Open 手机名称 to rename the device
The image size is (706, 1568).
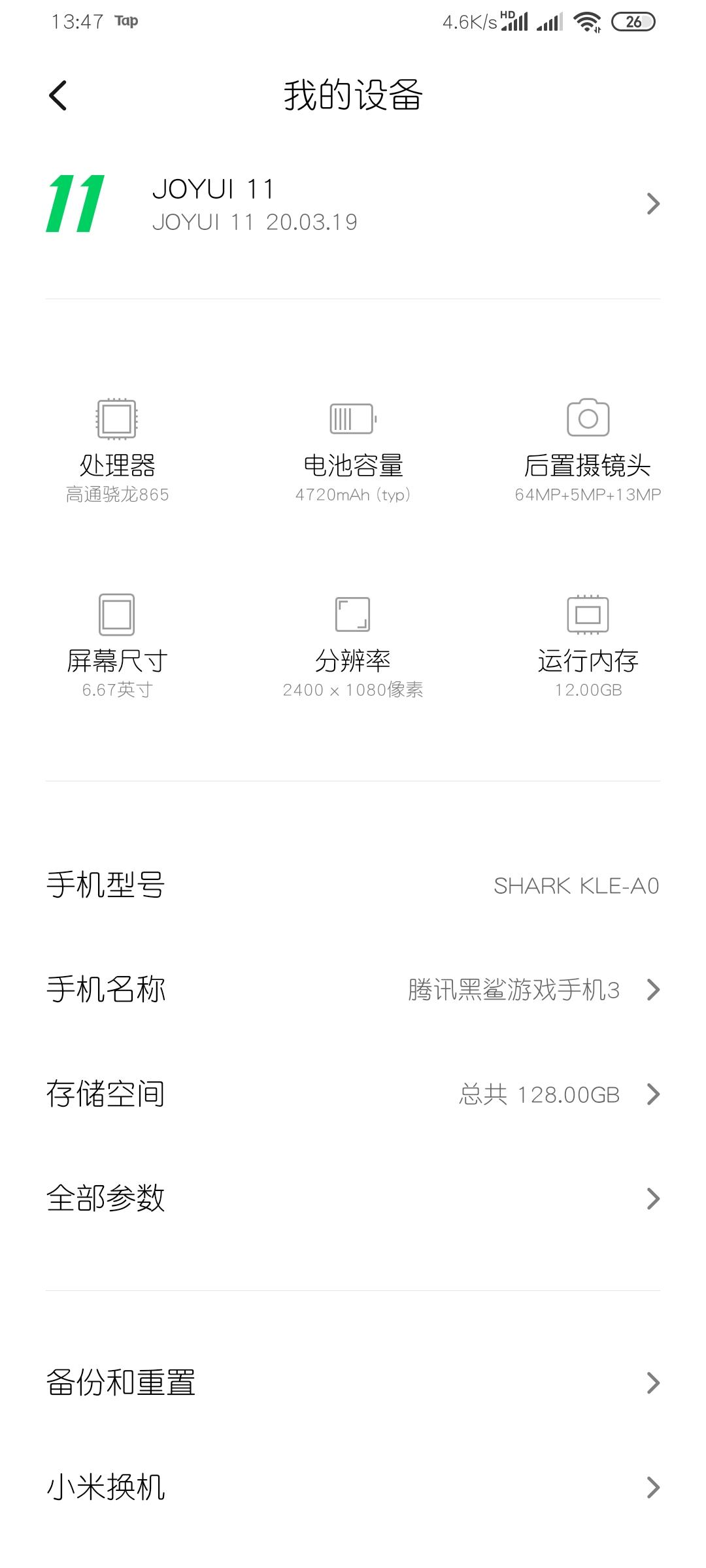[353, 990]
